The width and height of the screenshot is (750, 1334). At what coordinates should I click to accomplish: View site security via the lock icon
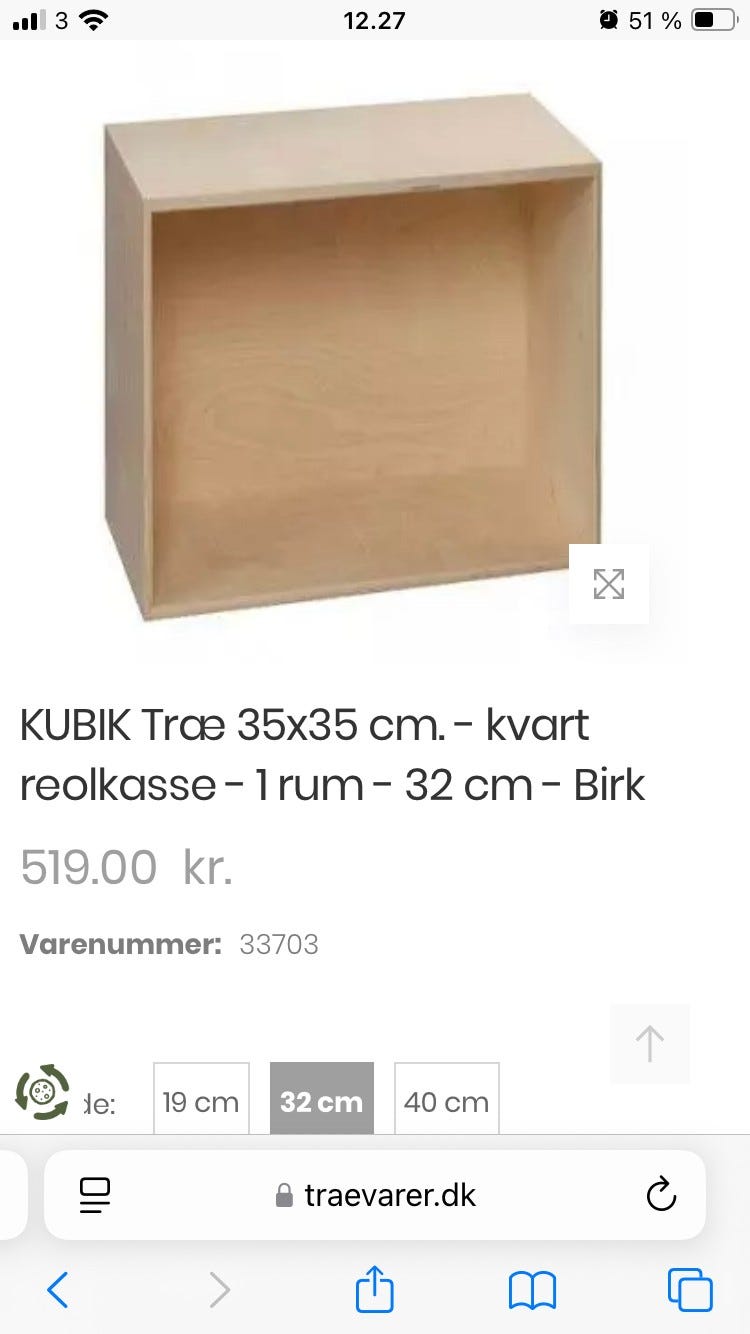point(283,1194)
